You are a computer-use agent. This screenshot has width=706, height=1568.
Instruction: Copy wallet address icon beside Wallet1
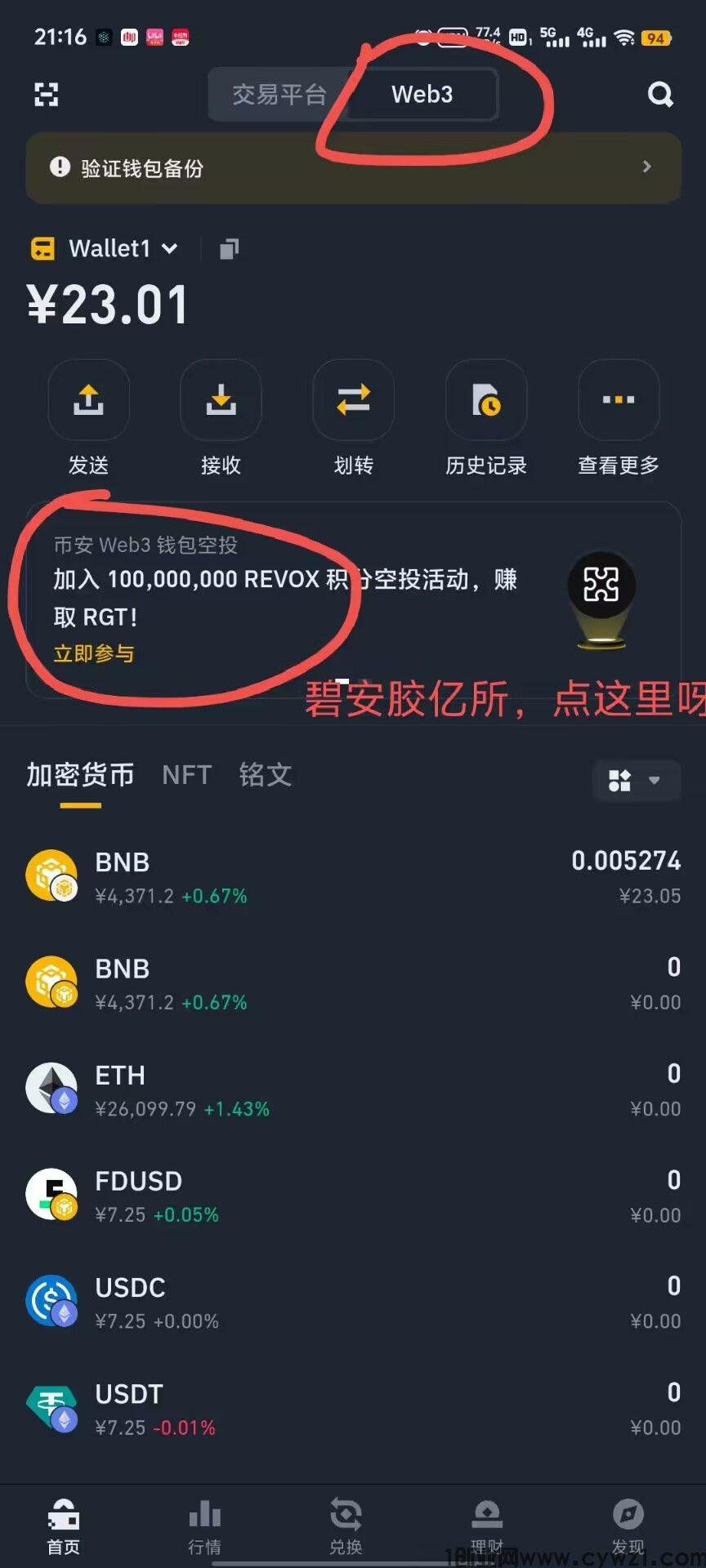pyautogui.click(x=230, y=248)
